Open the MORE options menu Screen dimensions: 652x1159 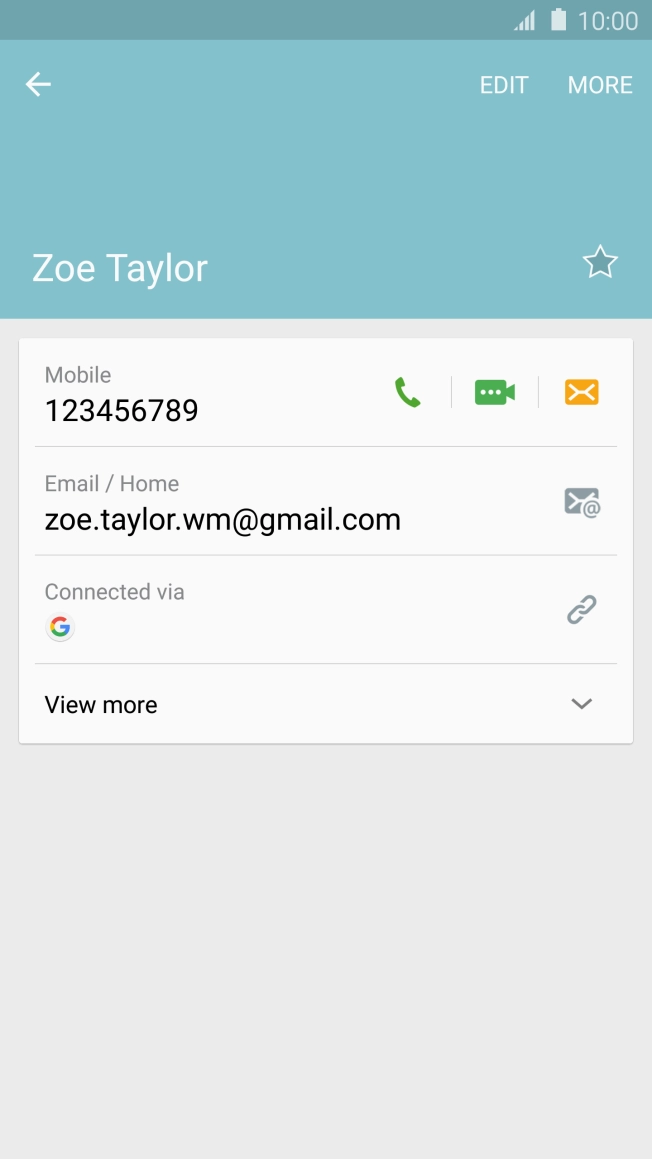(x=600, y=85)
